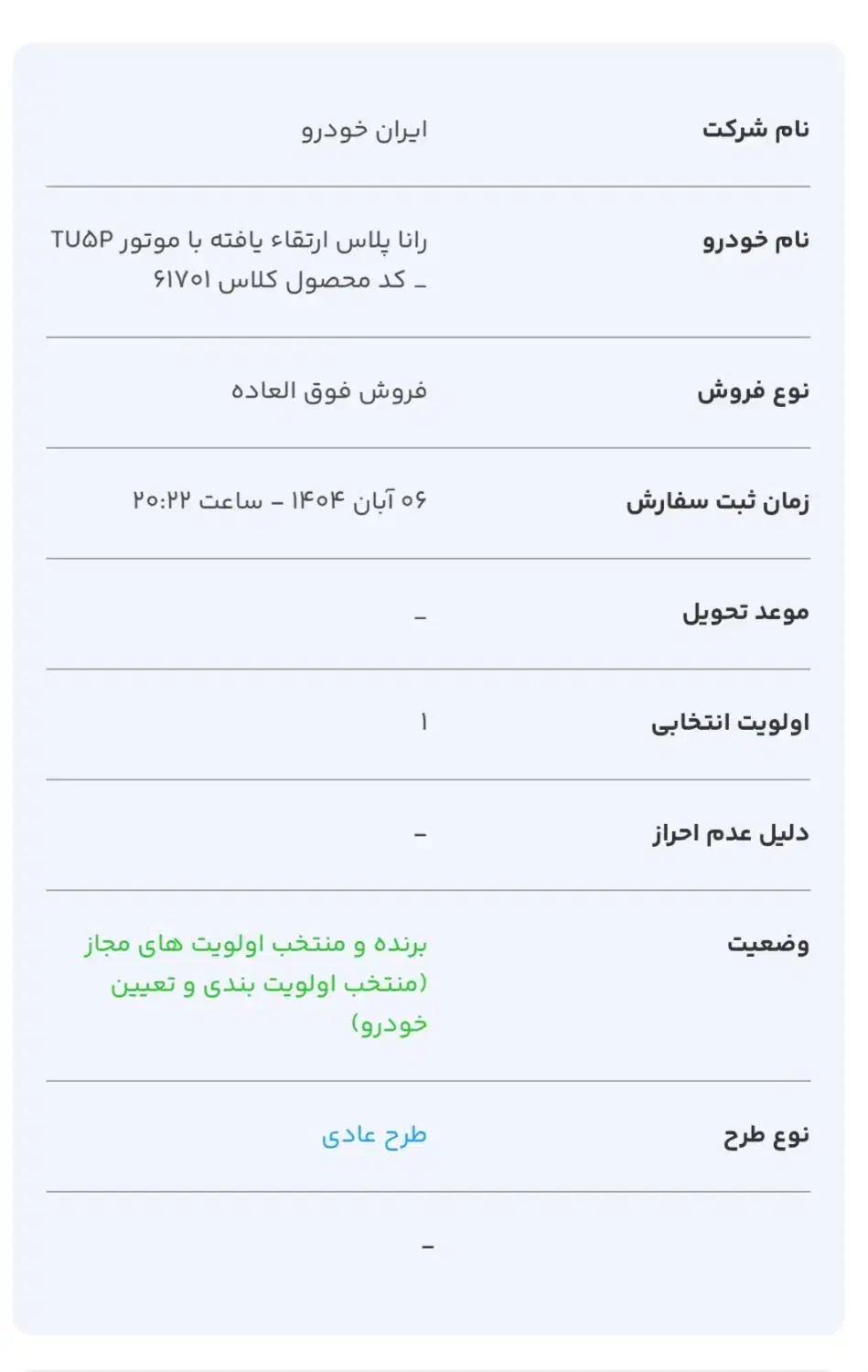Select the 'نام شرکت' company name label
The width and height of the screenshot is (868, 1372).
pyautogui.click(x=759, y=131)
